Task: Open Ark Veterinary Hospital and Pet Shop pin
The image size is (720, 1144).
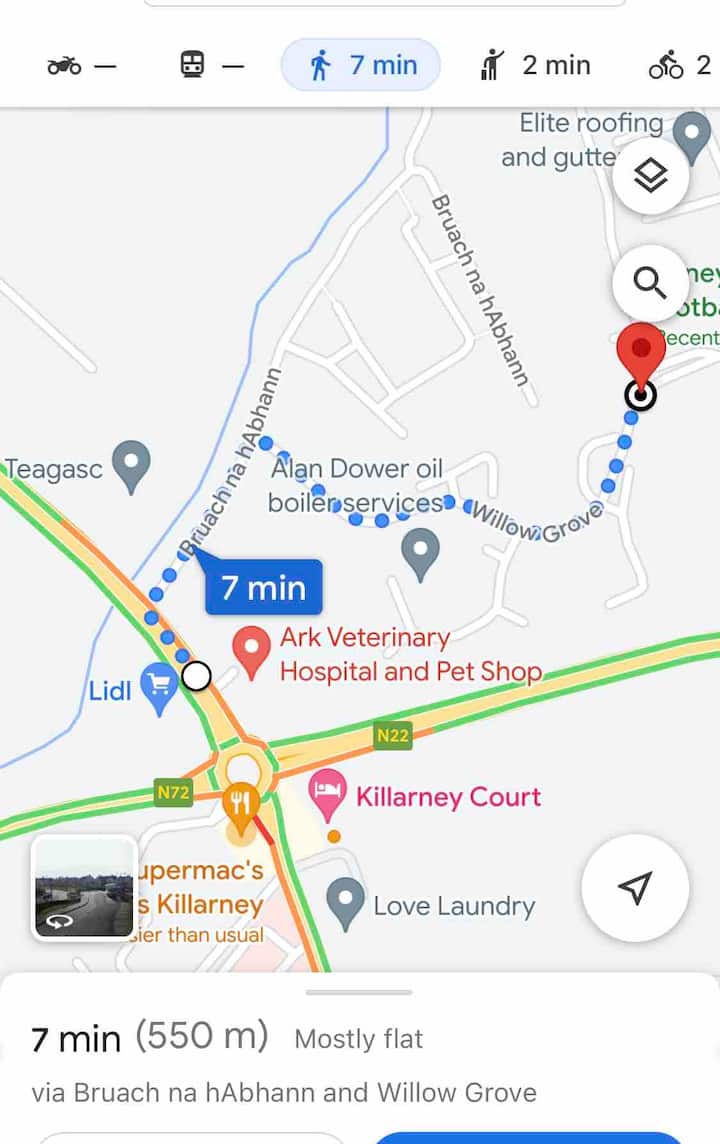Action: (x=251, y=648)
